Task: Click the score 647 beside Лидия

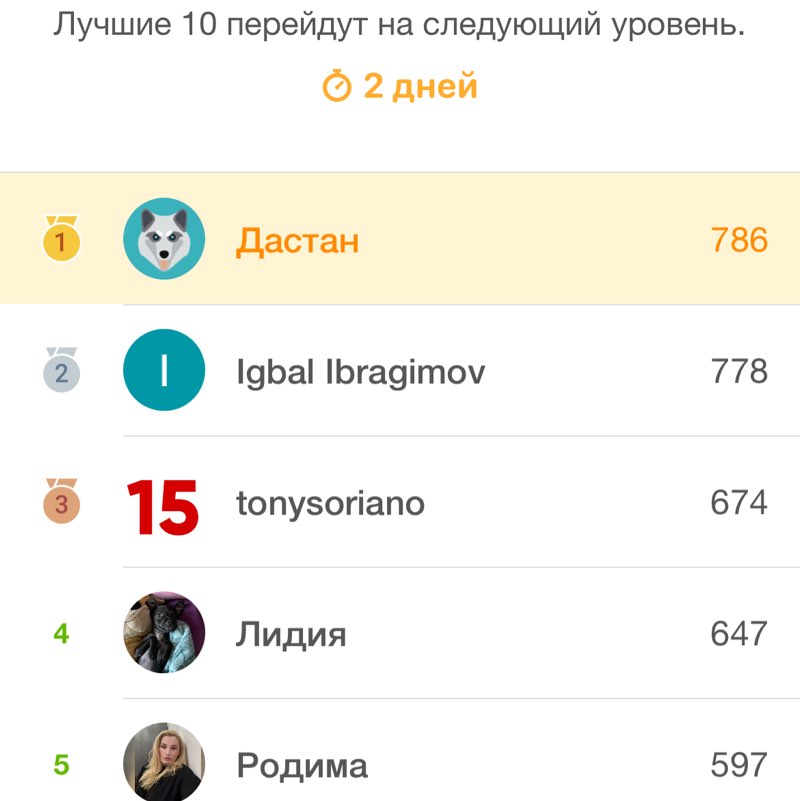Action: [740, 633]
